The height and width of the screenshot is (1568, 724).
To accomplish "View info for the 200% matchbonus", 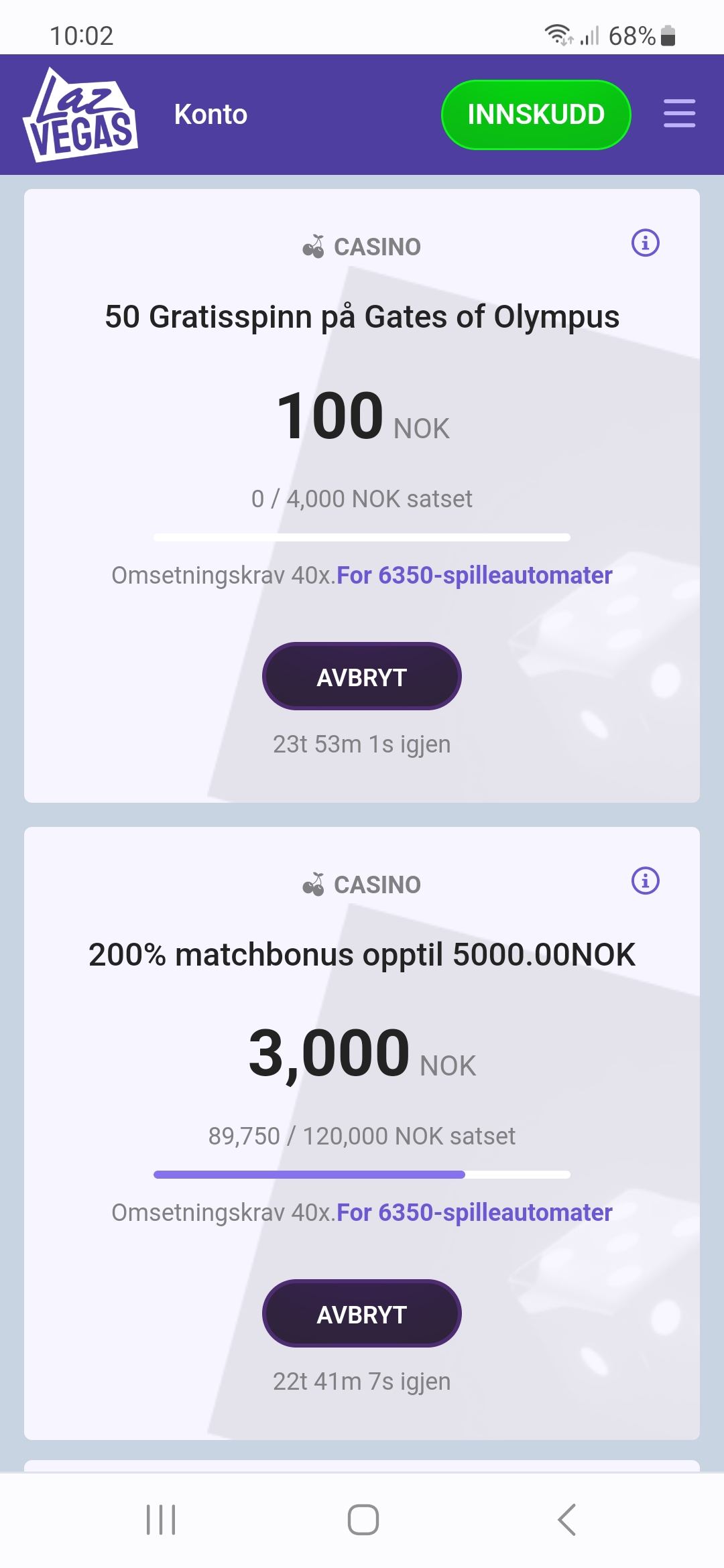I will click(645, 880).
